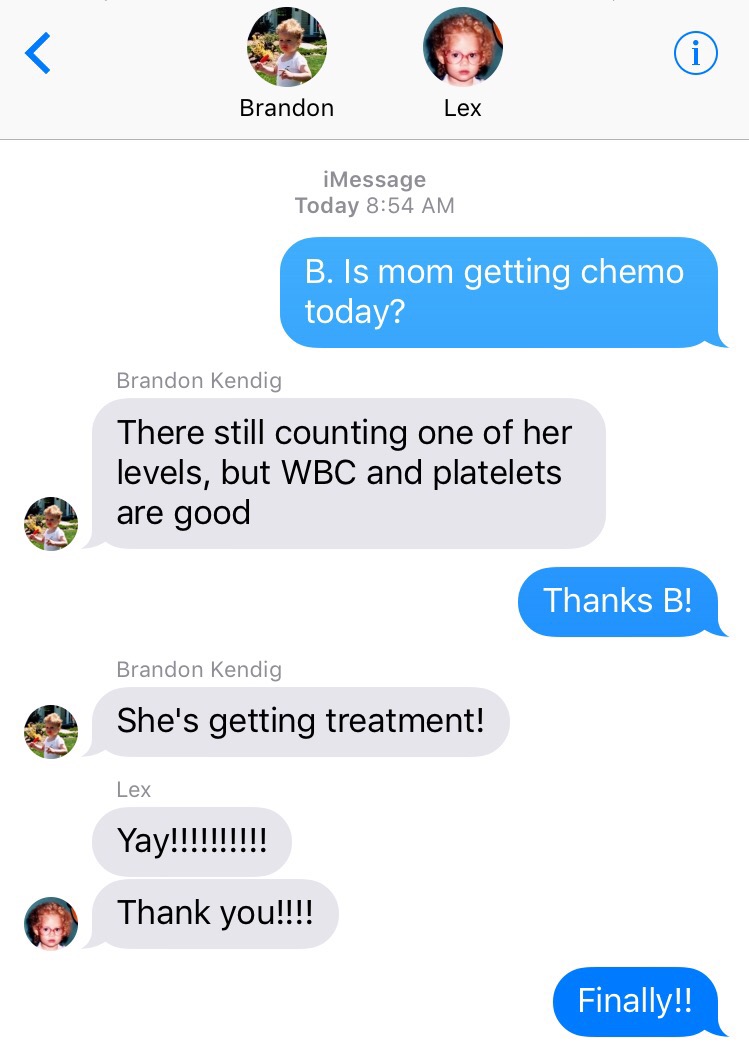749x1053 pixels.
Task: Tap Lex's avatar in the header
Action: (x=463, y=48)
